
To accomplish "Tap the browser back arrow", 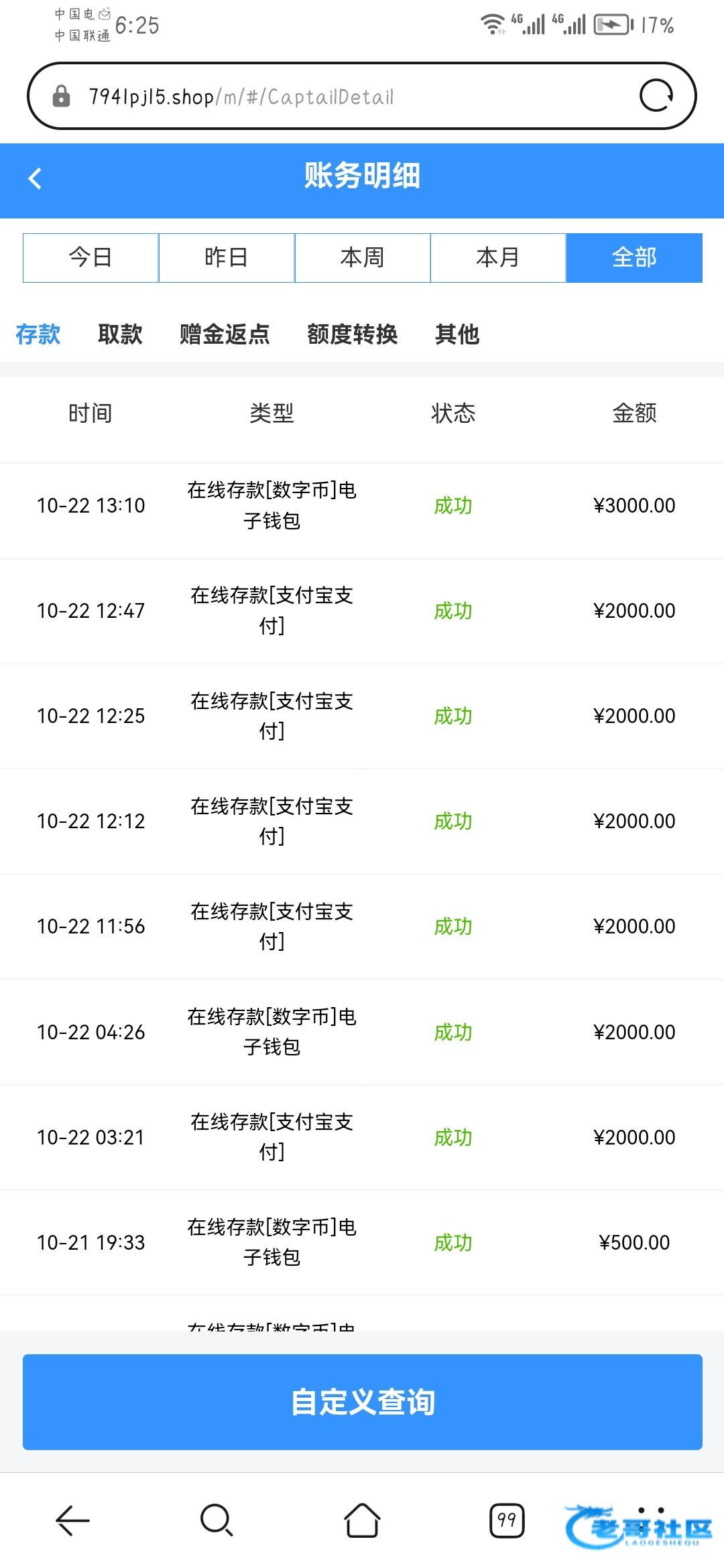I will [x=72, y=1520].
